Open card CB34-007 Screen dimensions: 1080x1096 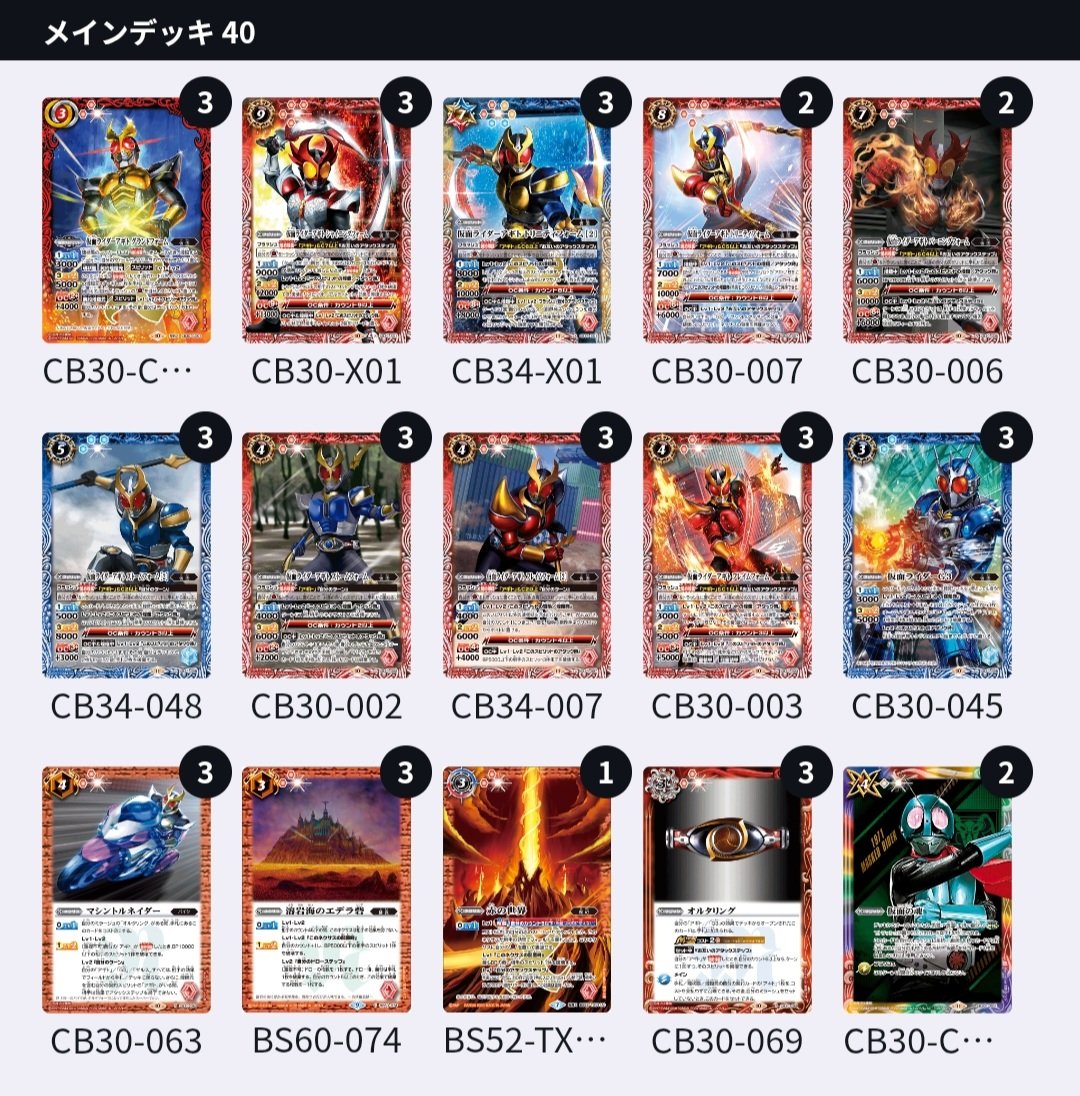coord(526,555)
